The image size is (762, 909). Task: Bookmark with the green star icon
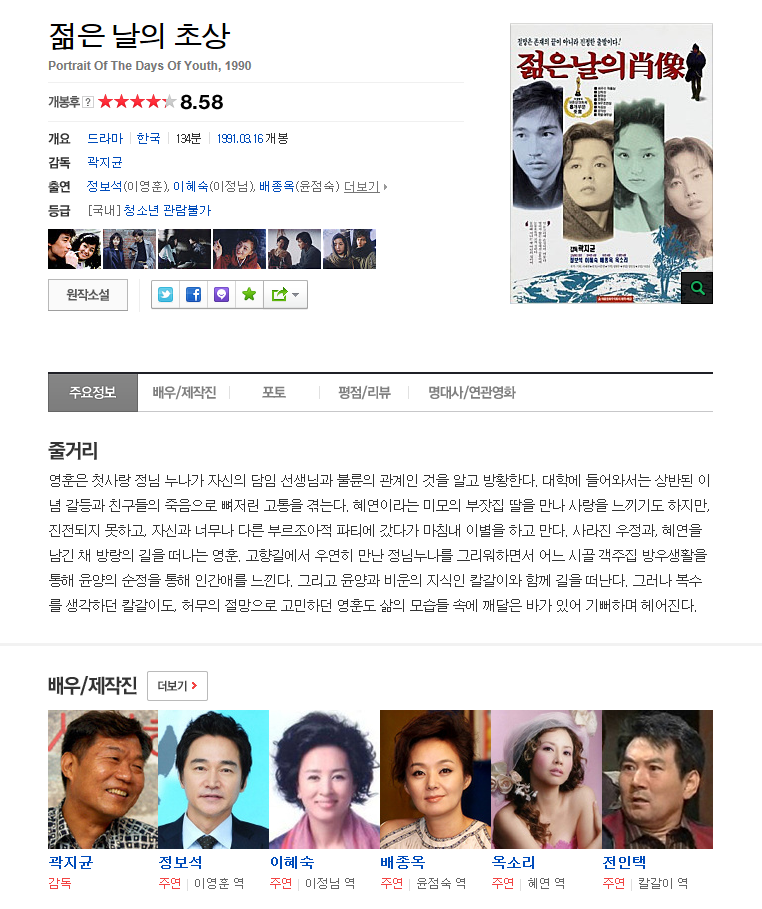(x=249, y=295)
